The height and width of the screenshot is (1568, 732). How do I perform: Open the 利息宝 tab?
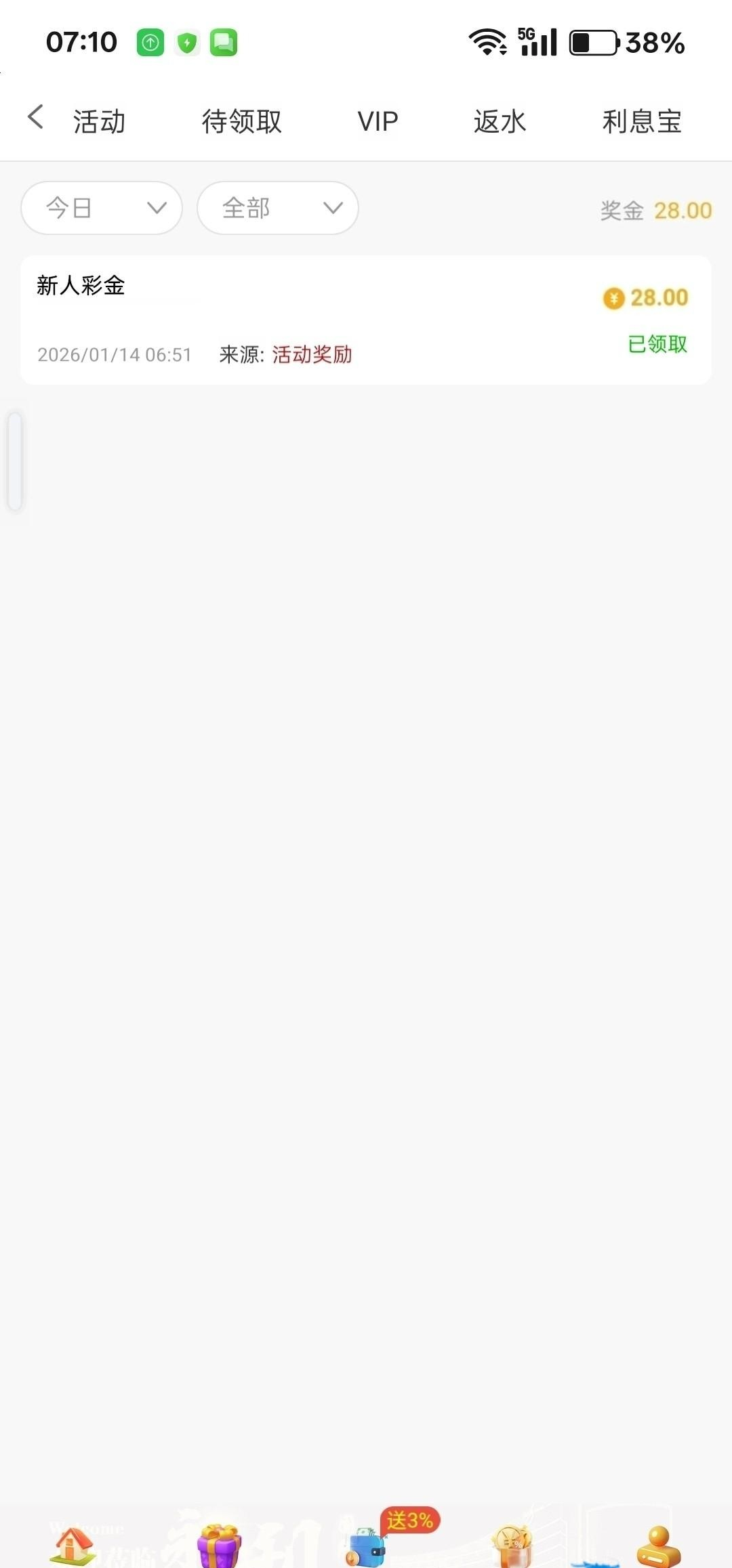tap(641, 122)
